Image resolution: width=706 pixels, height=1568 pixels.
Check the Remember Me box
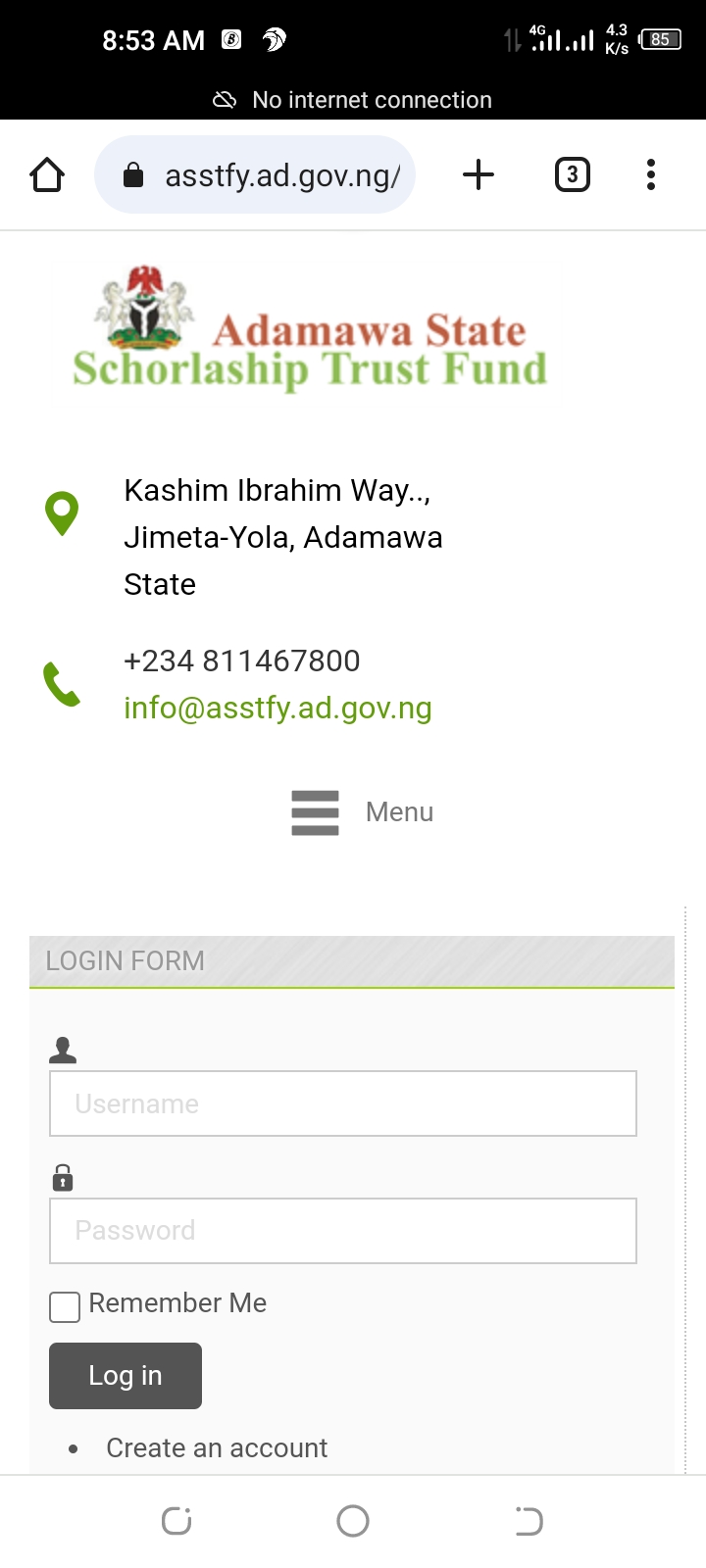click(x=65, y=1306)
